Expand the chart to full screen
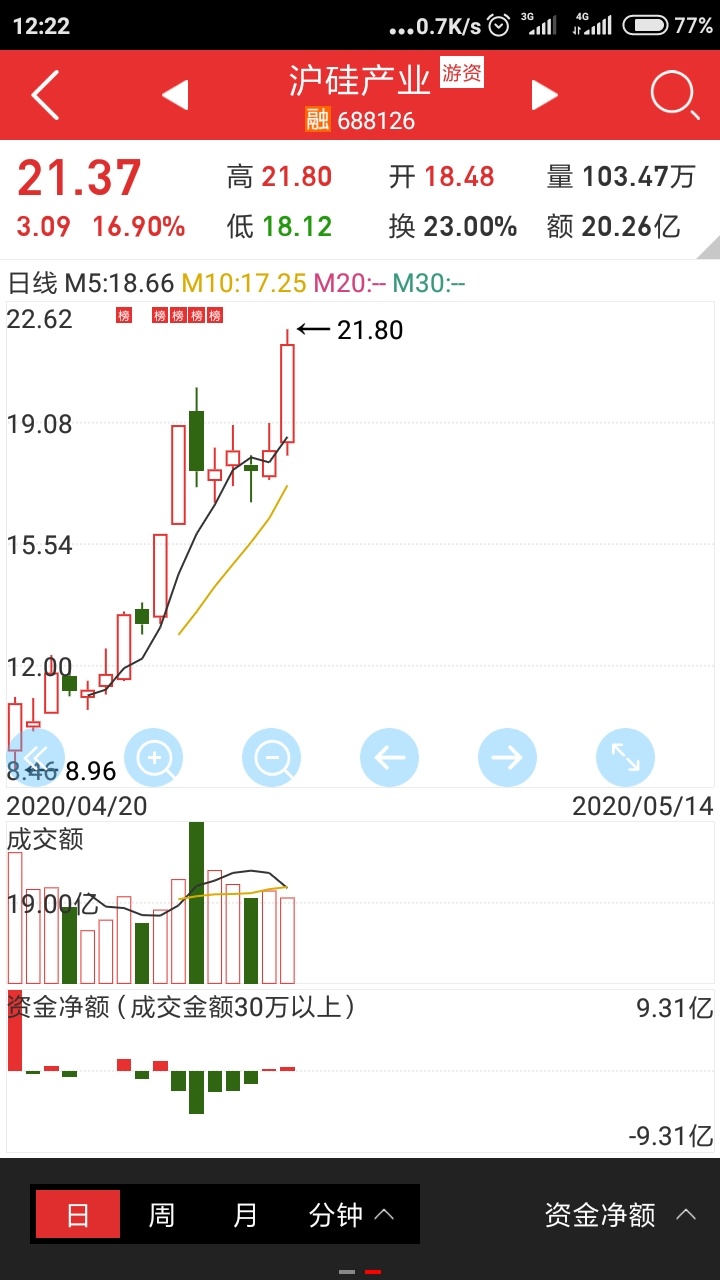 [626, 757]
